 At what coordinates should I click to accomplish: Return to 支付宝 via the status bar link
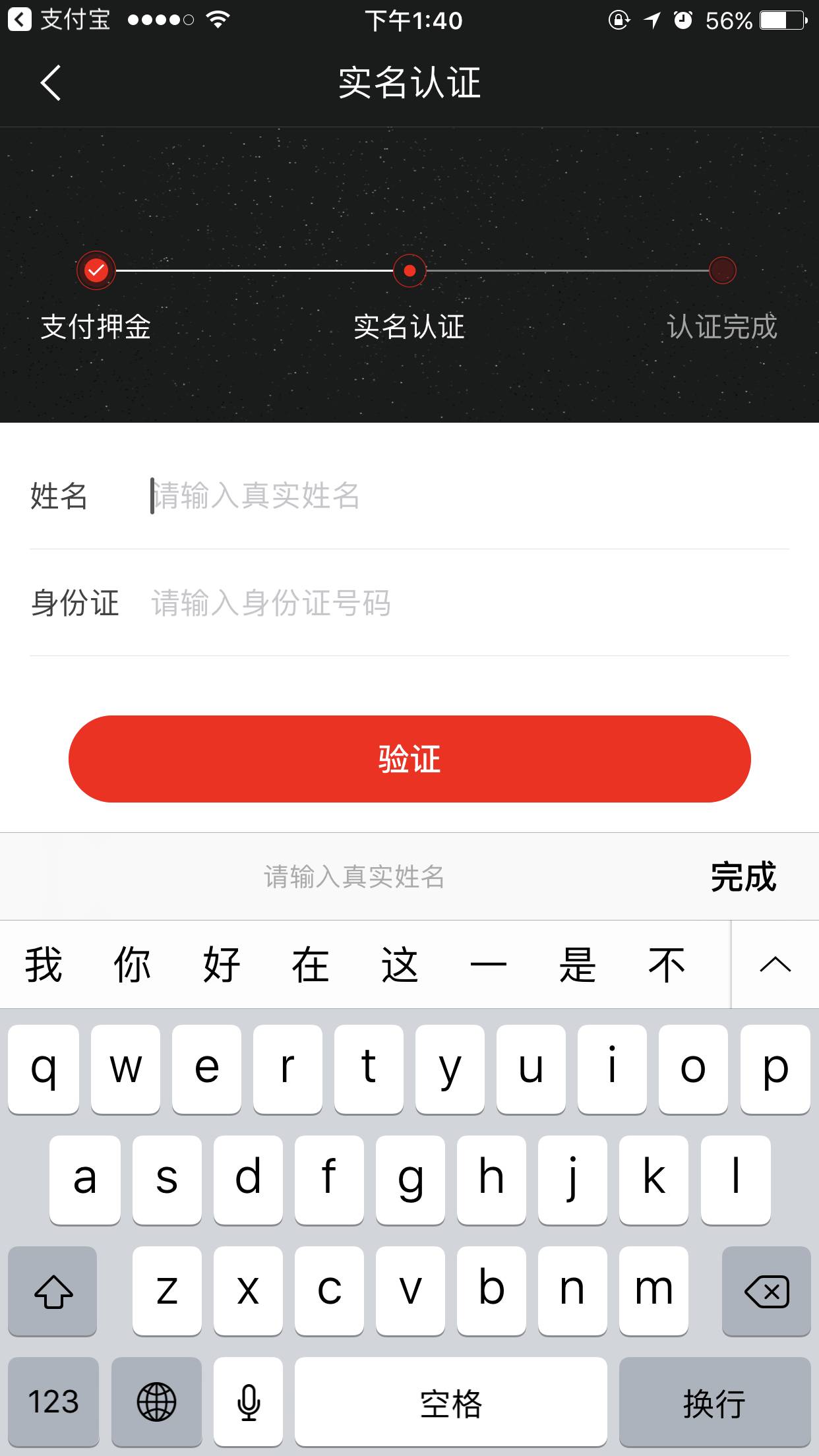pyautogui.click(x=58, y=20)
